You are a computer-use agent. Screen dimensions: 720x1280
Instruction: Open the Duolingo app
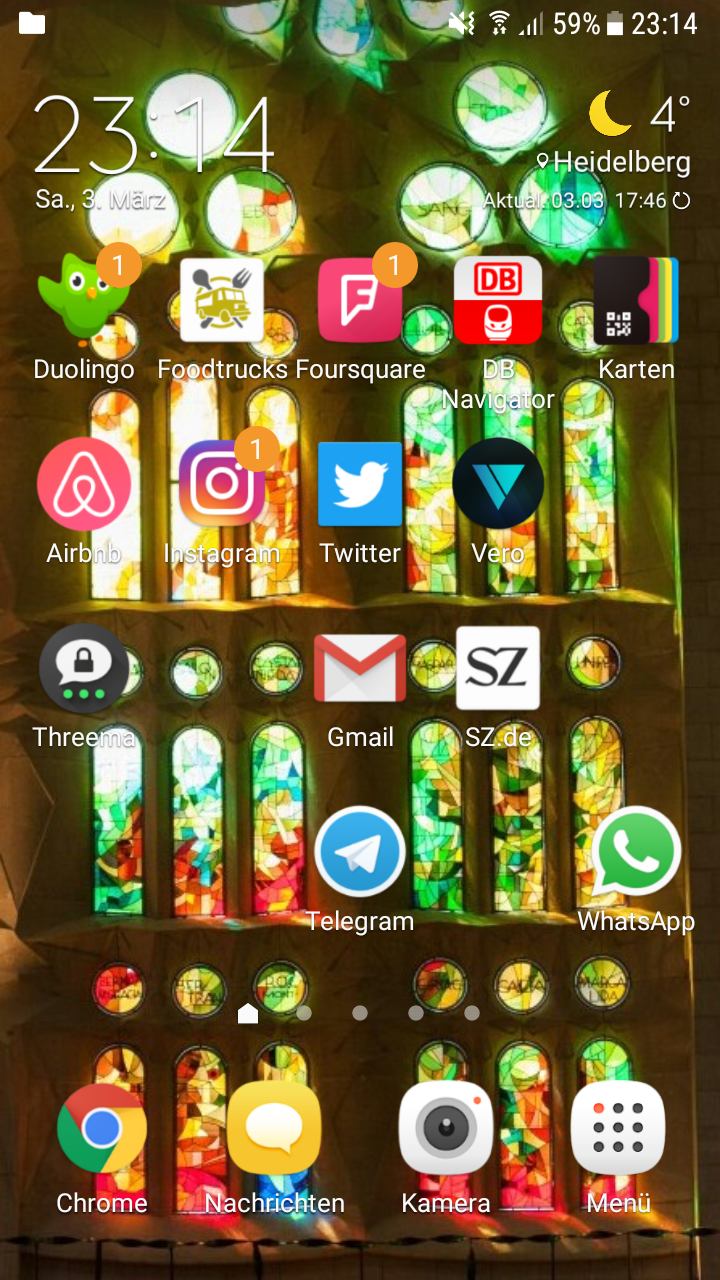click(x=84, y=298)
